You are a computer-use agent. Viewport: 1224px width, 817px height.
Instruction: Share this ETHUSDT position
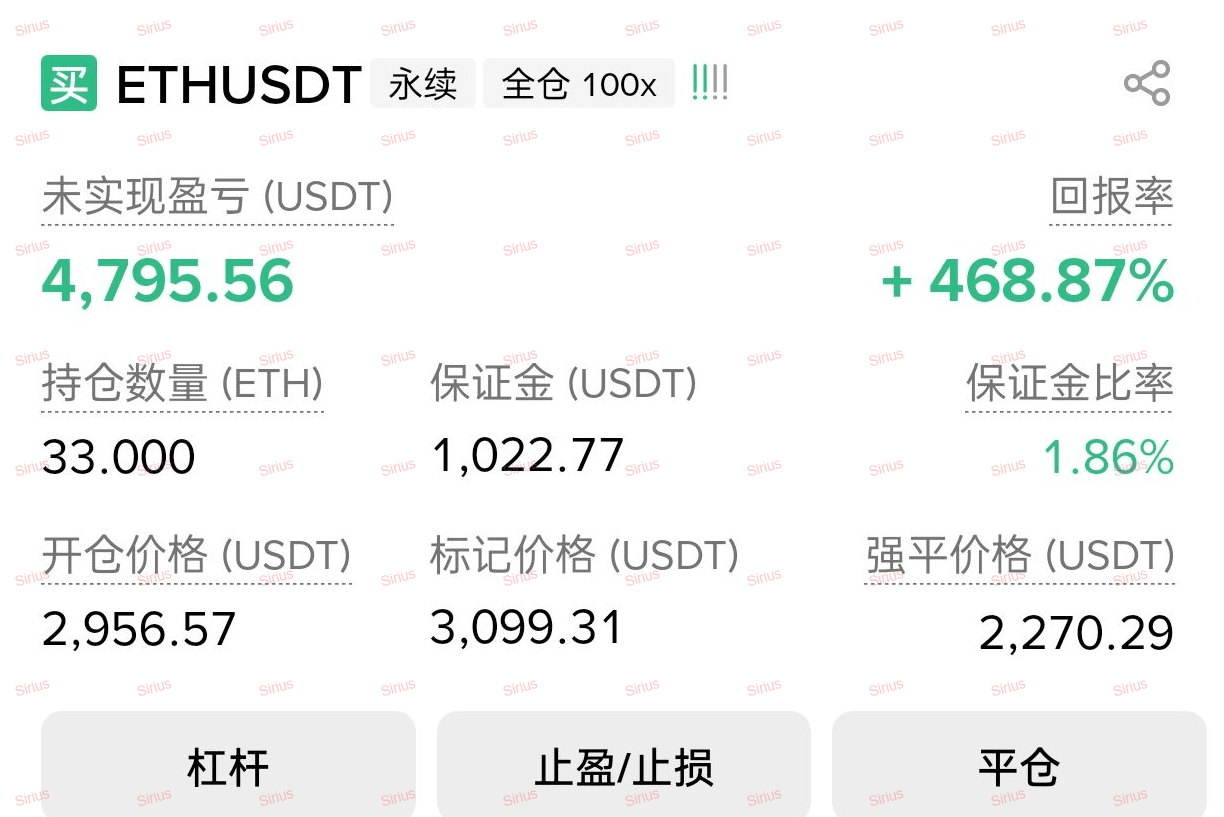(1147, 83)
